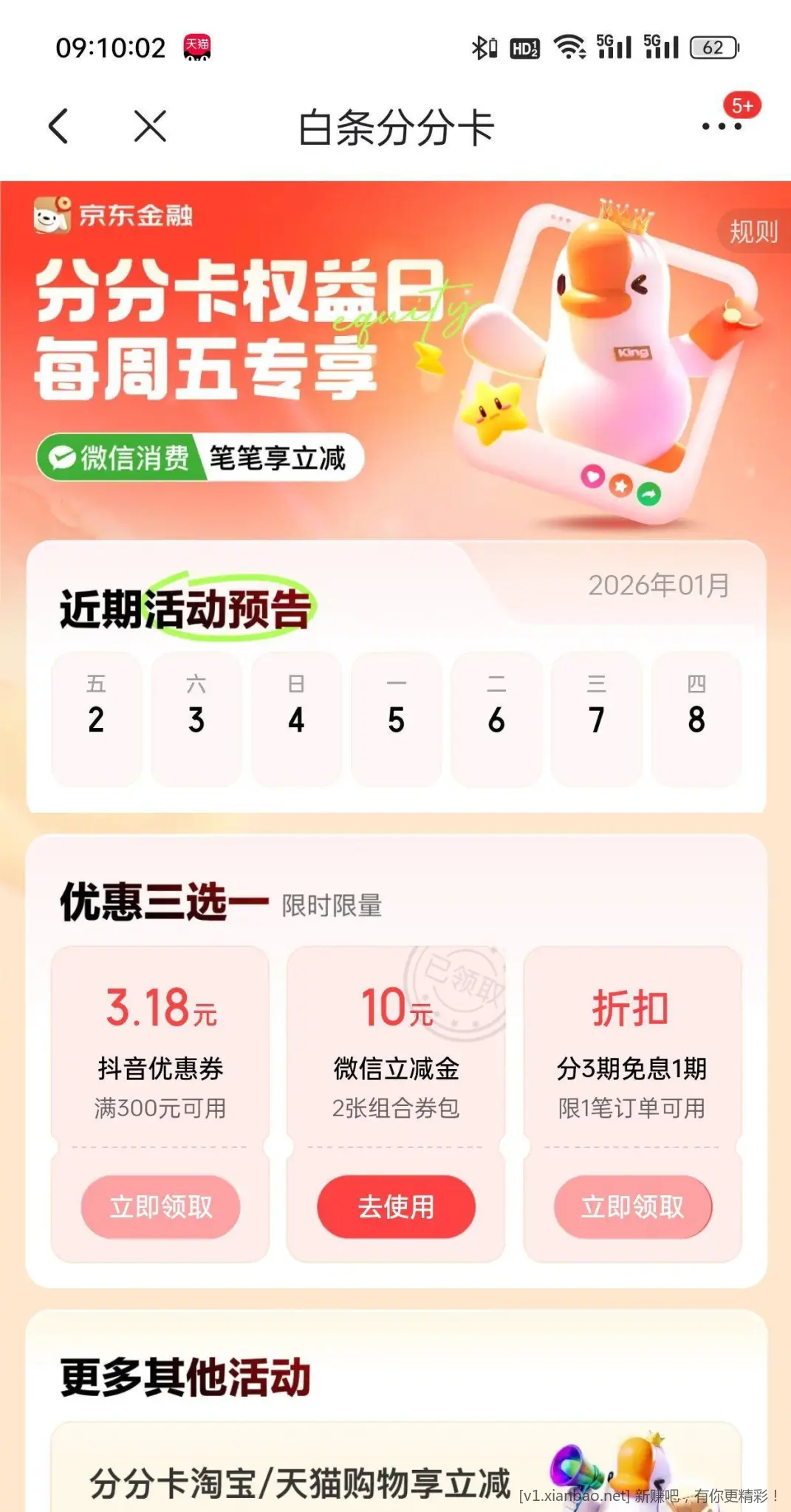Tap 立即领取 under the 折扣 offer

(x=631, y=1206)
